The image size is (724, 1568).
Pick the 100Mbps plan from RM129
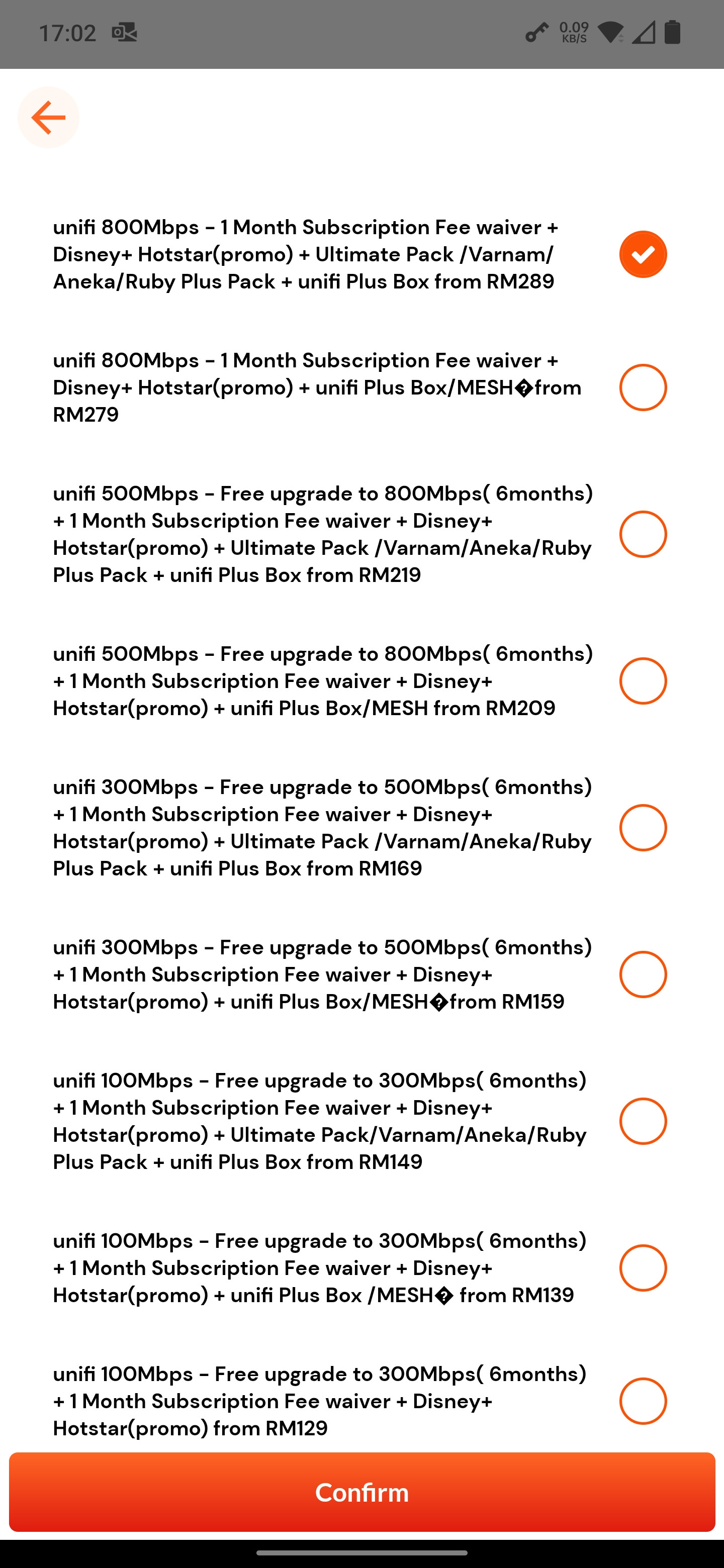(643, 1401)
